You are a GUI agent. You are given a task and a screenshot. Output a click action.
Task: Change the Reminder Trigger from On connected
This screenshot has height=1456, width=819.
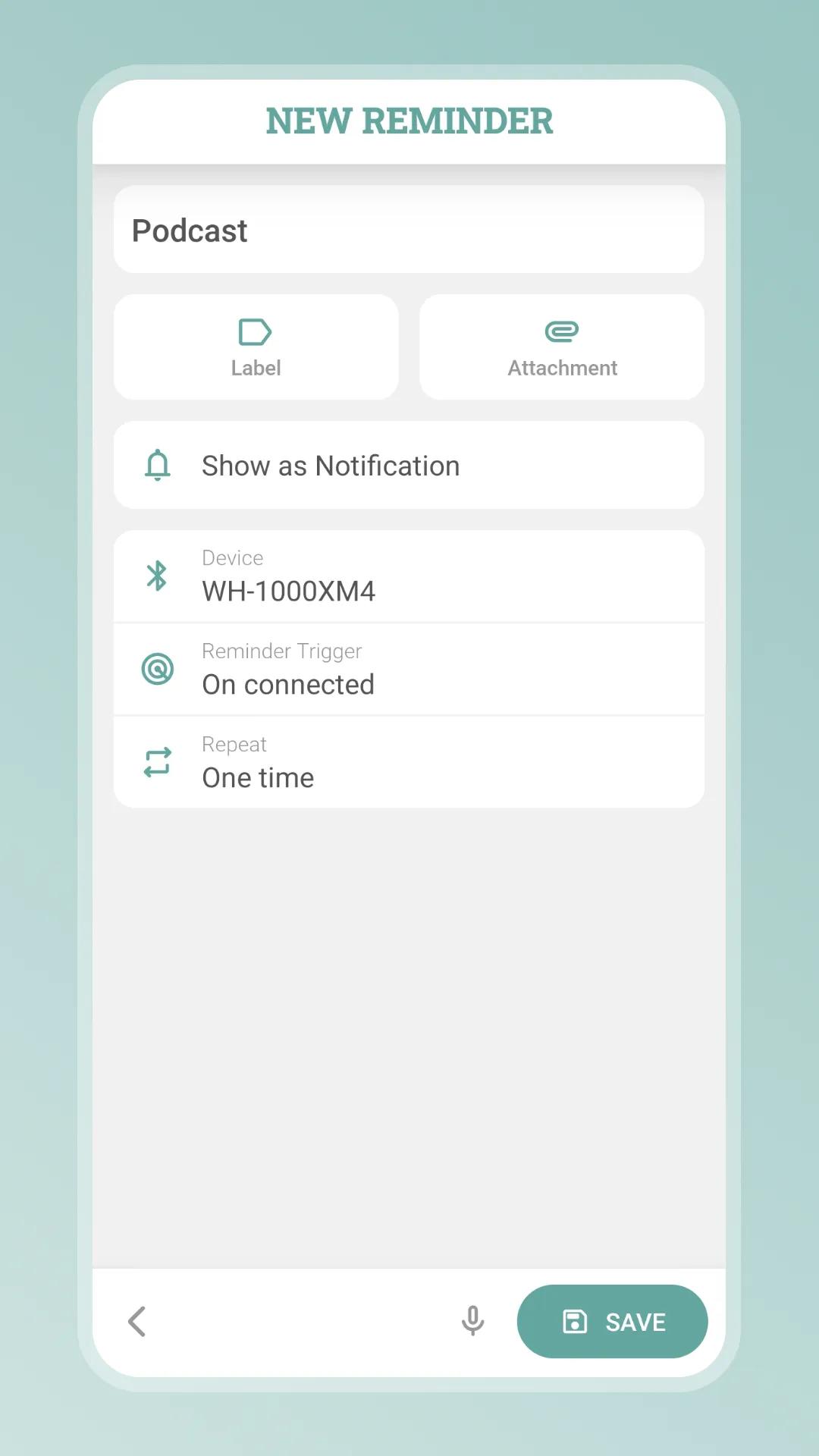click(409, 670)
